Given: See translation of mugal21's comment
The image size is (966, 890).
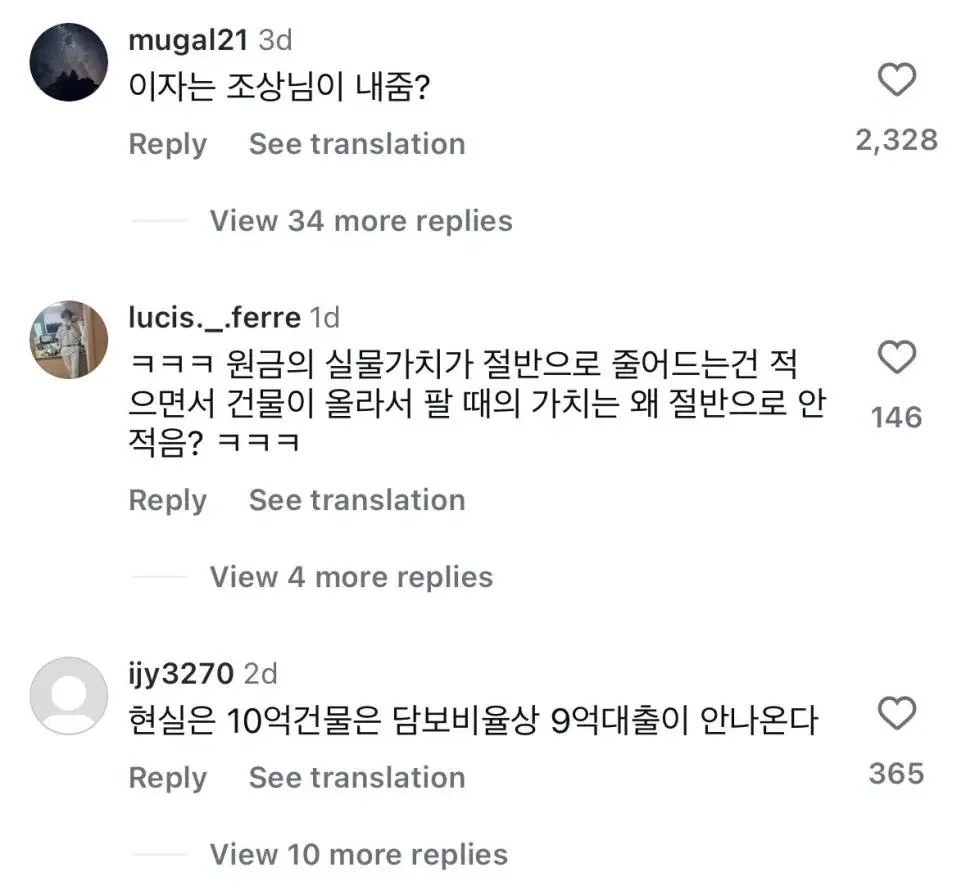Looking at the screenshot, I should (x=356, y=144).
